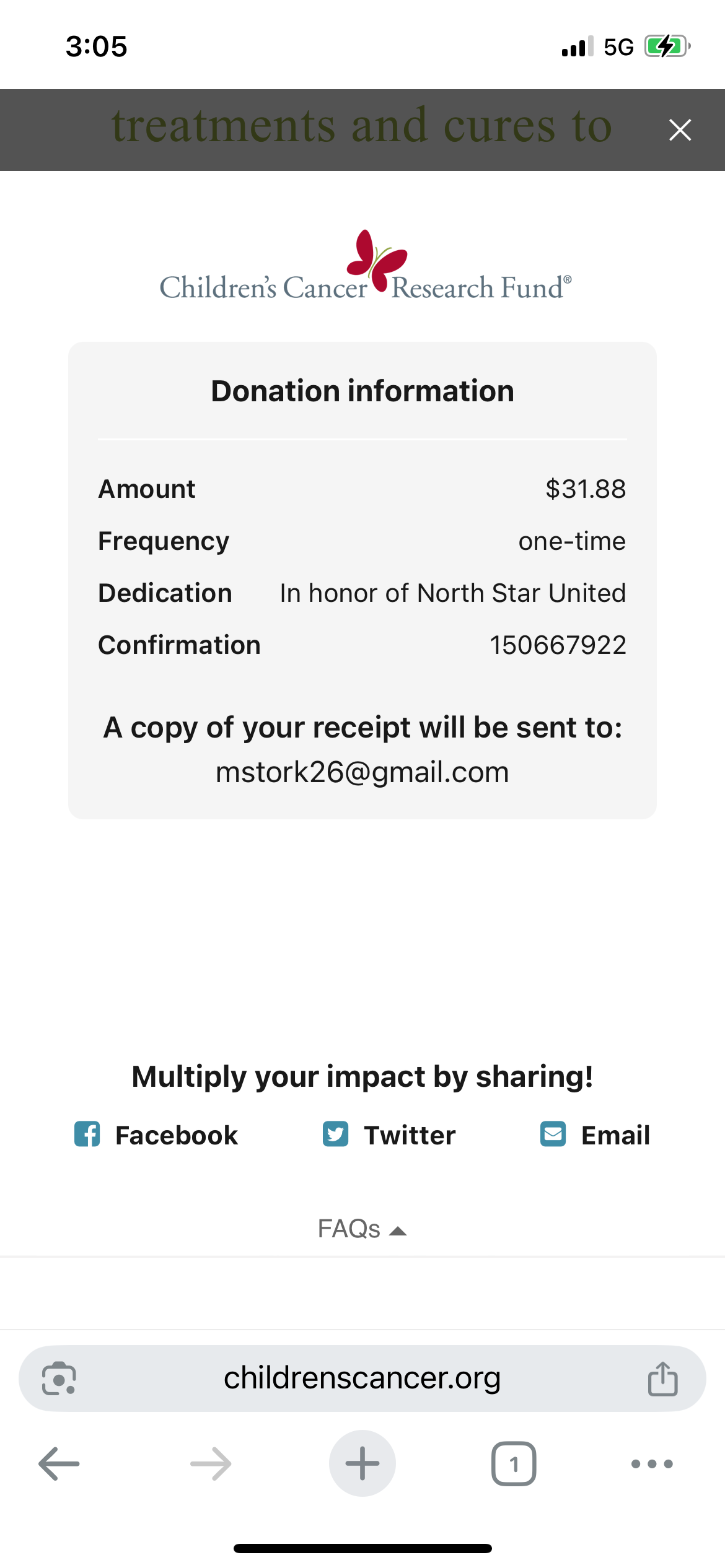Screen dimensions: 725x1568
Task: Open the camera lens search icon
Action: (59, 1379)
